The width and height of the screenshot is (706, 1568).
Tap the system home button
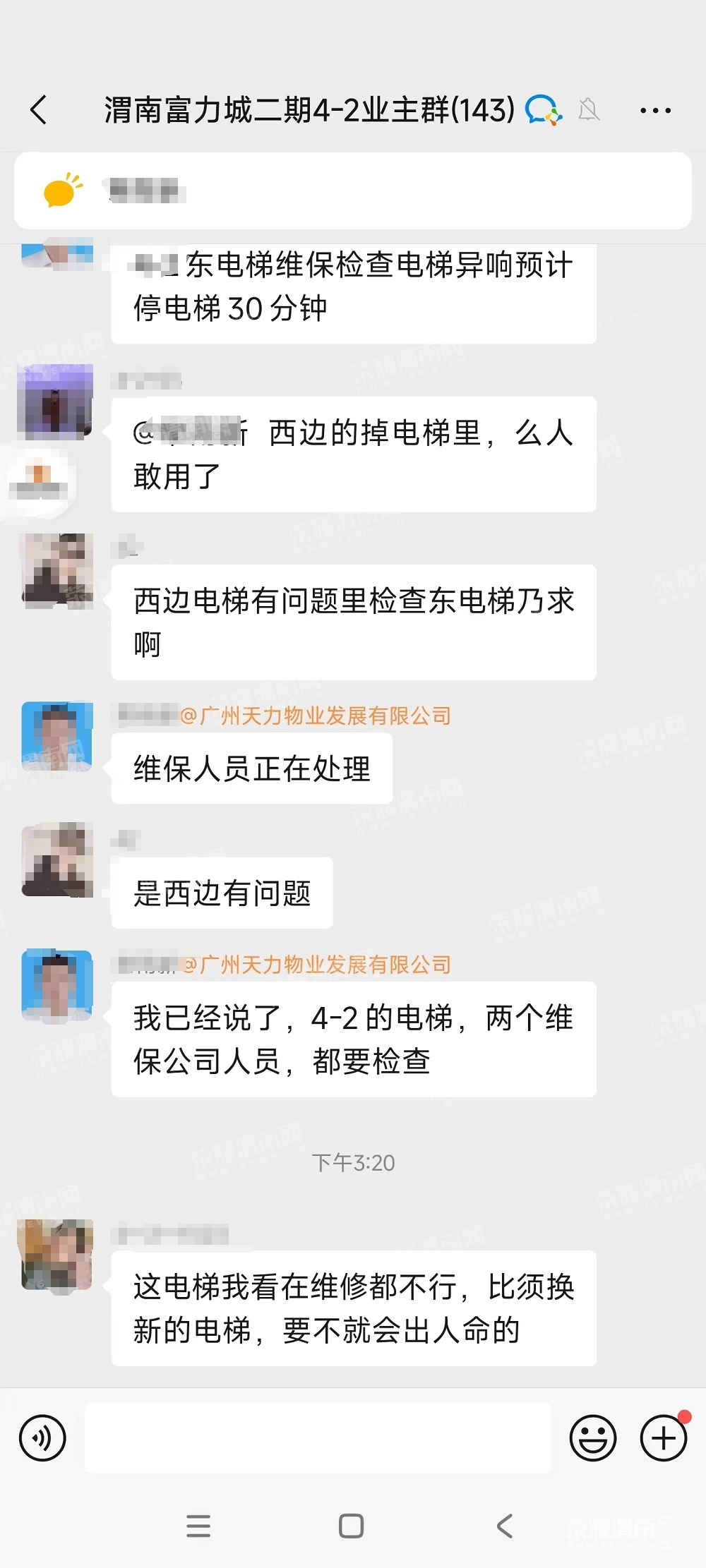351,1526
